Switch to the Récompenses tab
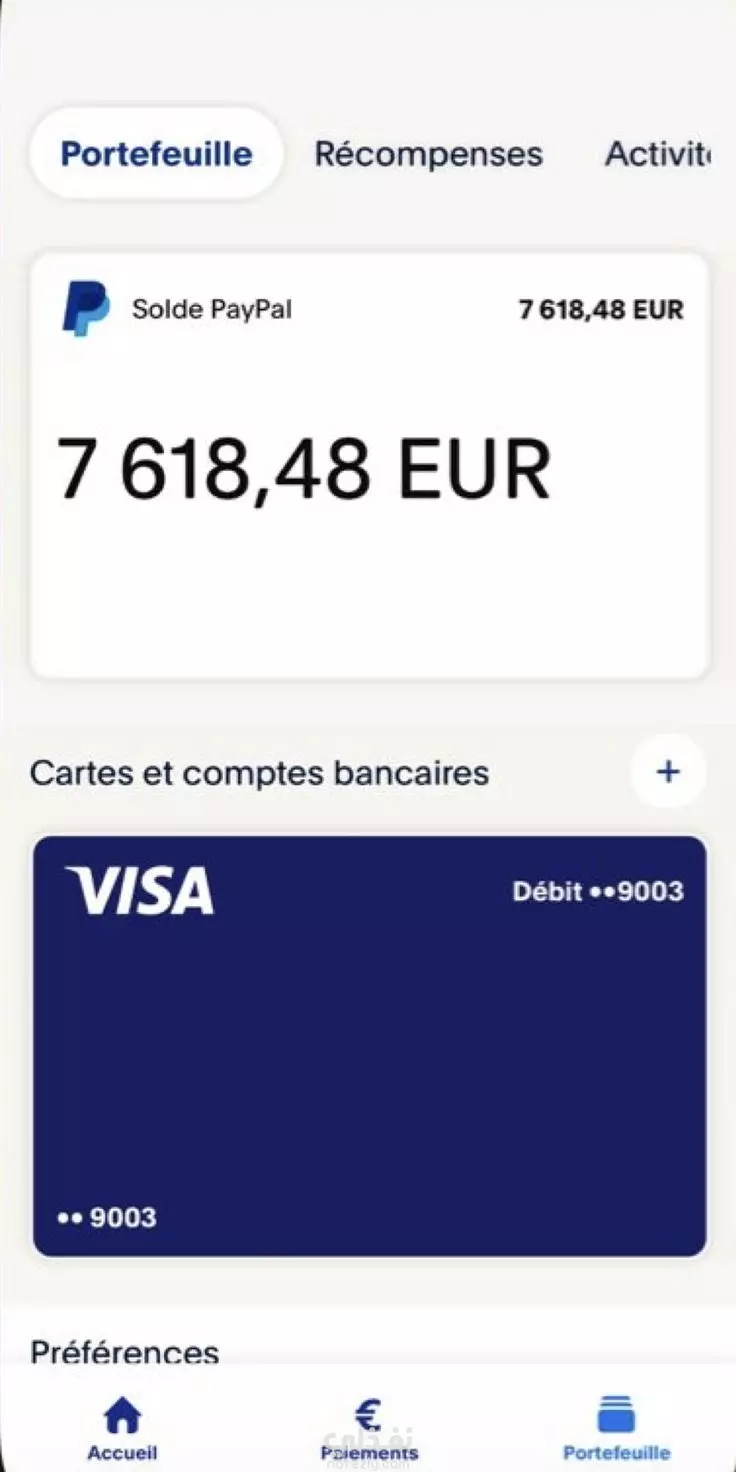Viewport: 736px width, 1472px height. coord(428,154)
